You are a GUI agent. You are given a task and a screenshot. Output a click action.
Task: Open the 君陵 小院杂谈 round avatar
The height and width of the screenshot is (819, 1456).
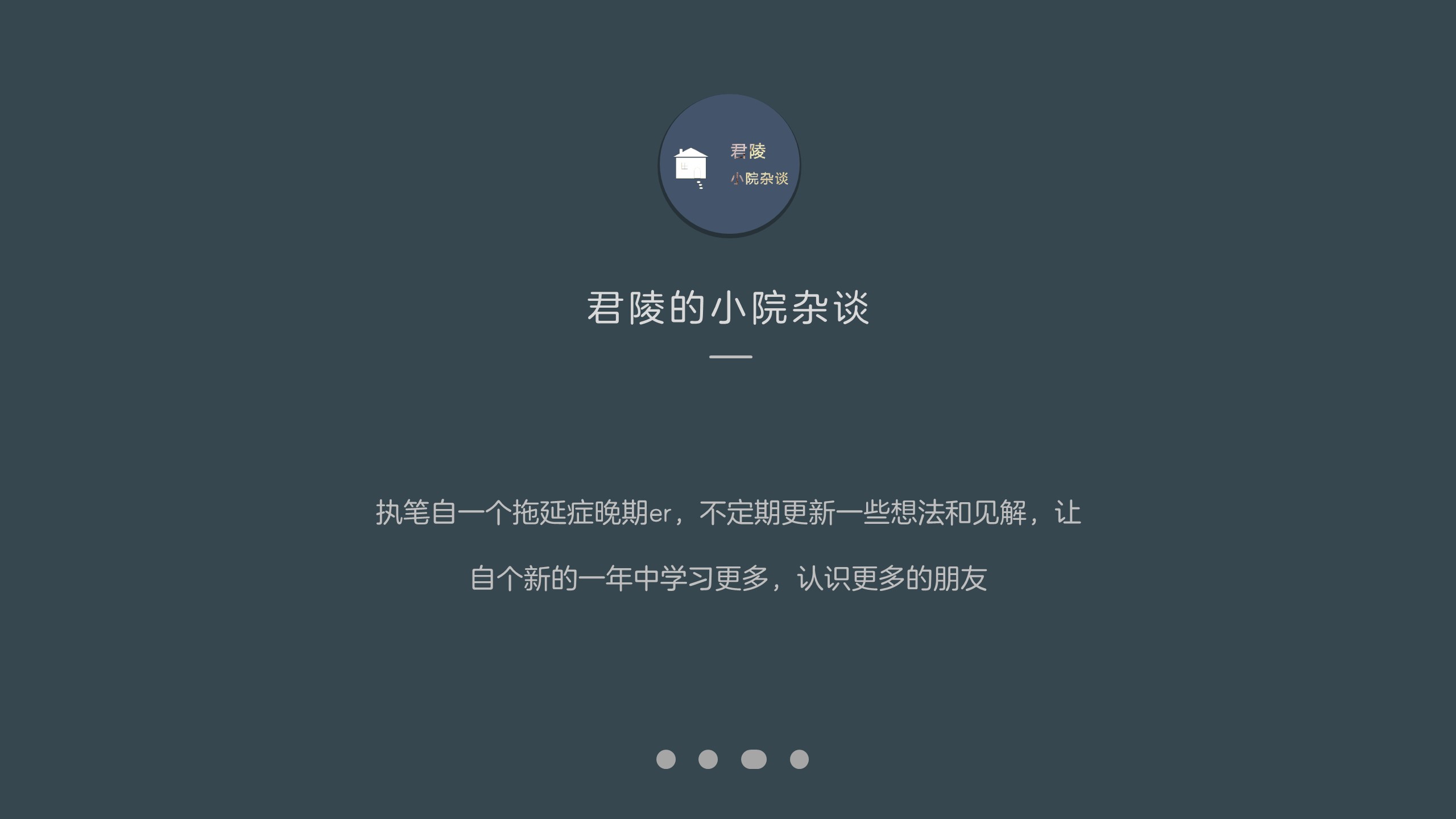[730, 164]
